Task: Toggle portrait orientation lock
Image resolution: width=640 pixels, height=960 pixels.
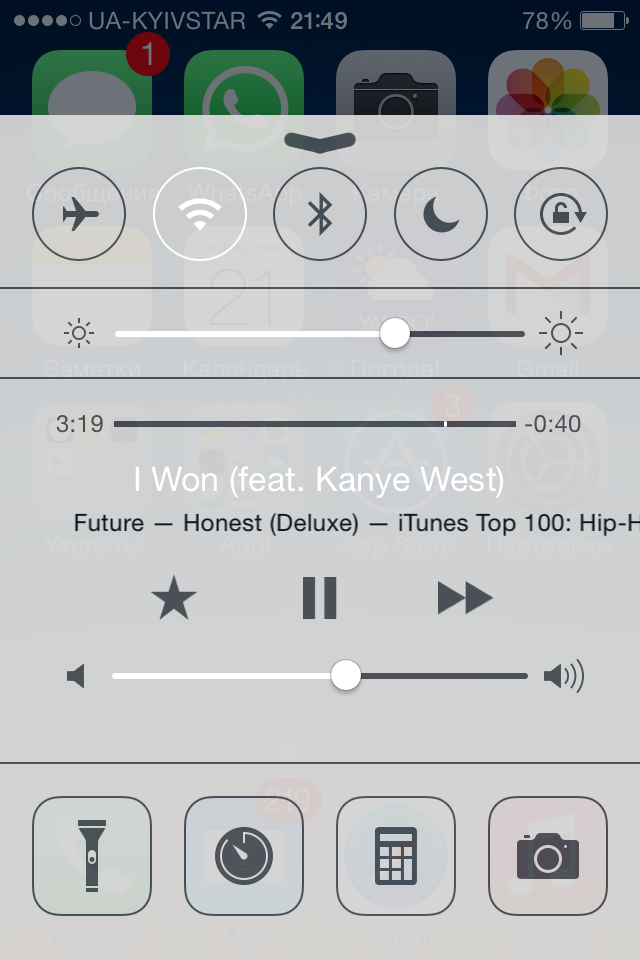Action: (560, 214)
